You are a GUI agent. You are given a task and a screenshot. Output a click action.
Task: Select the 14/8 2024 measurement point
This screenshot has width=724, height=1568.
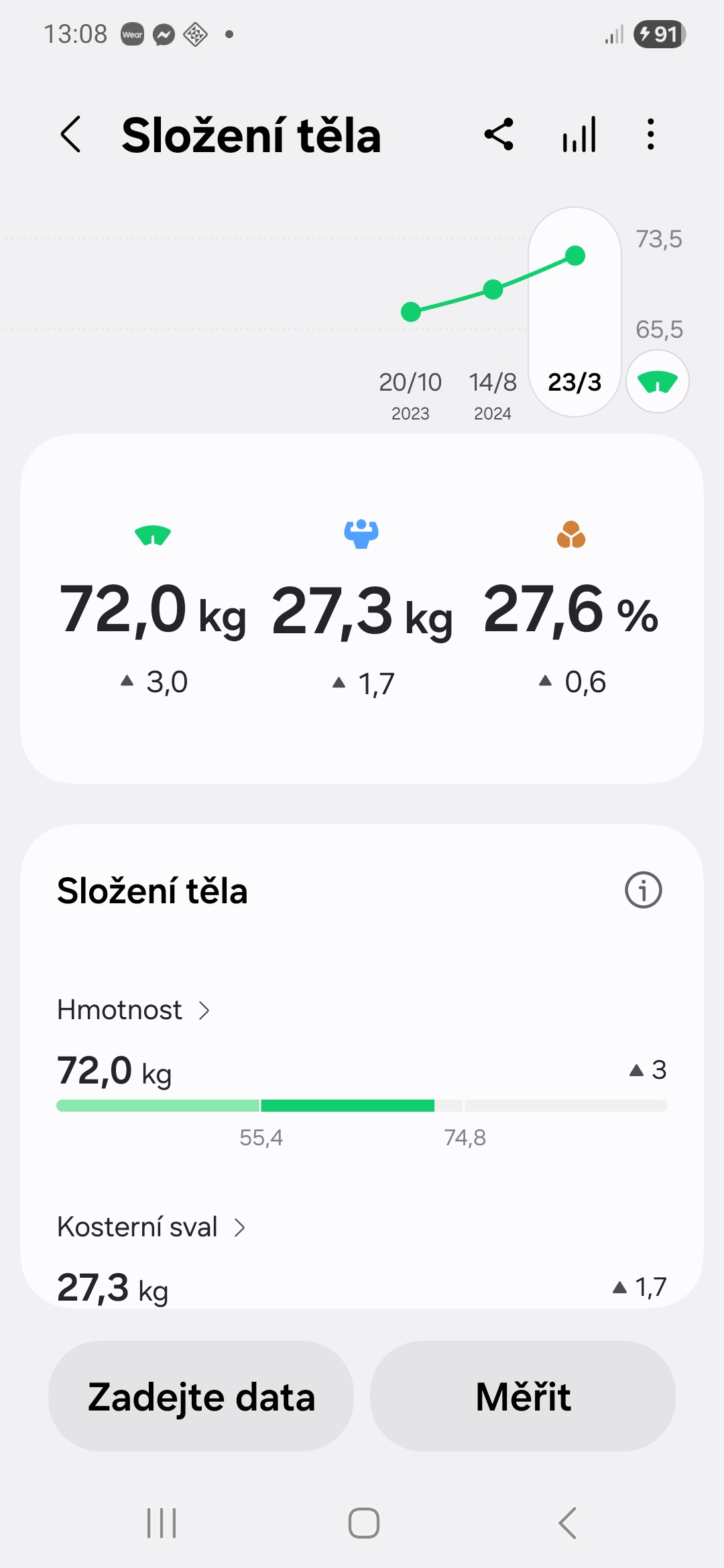click(x=493, y=290)
